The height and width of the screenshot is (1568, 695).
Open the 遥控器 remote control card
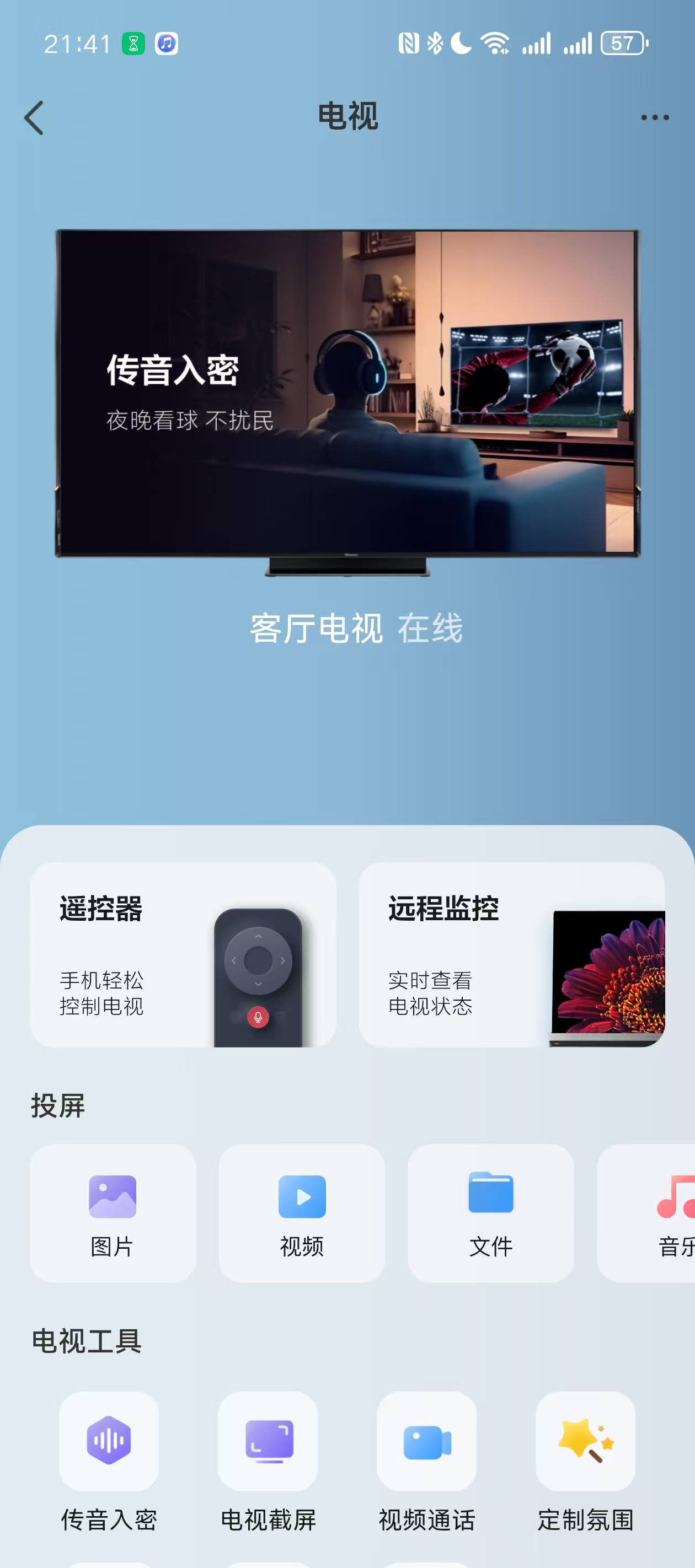pos(183,954)
